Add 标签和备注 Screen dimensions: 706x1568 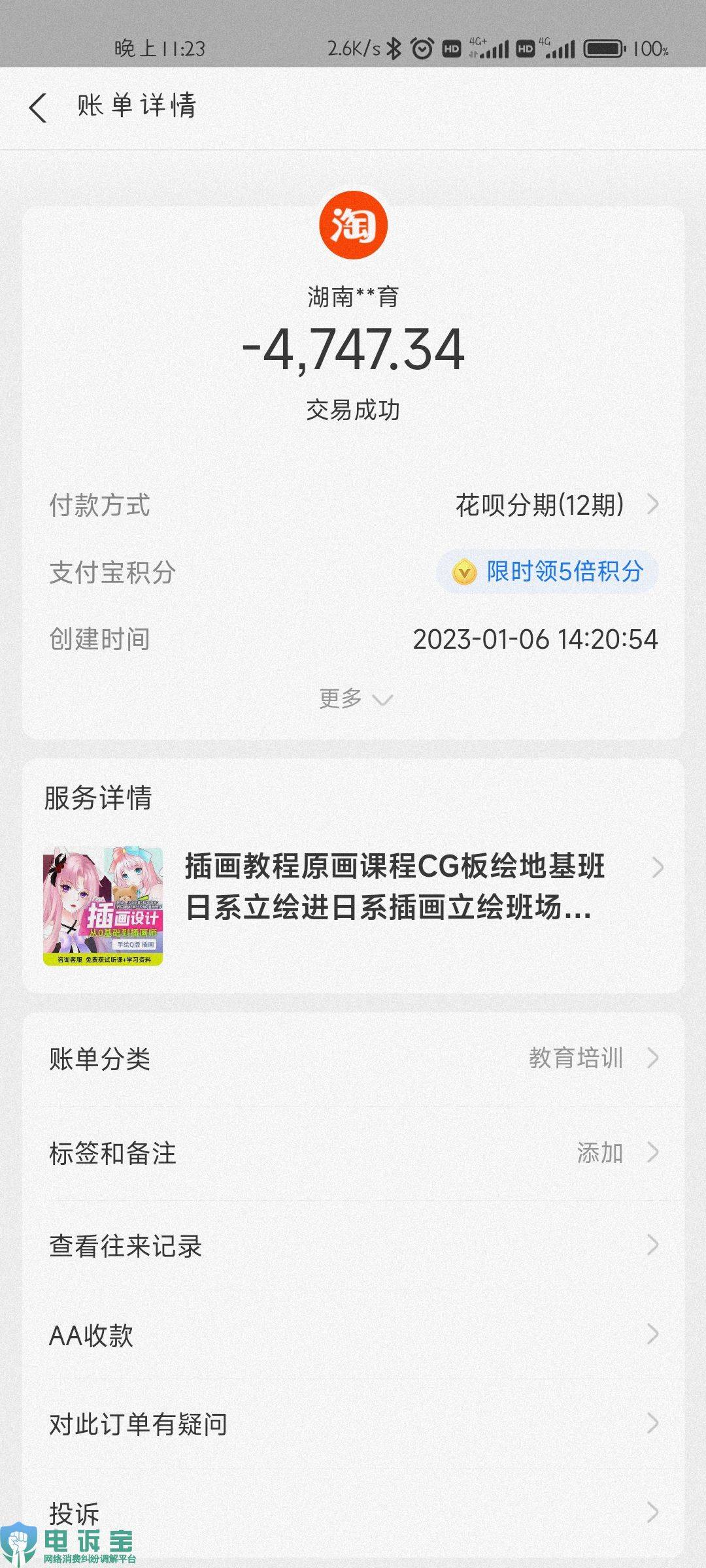coord(353,1153)
